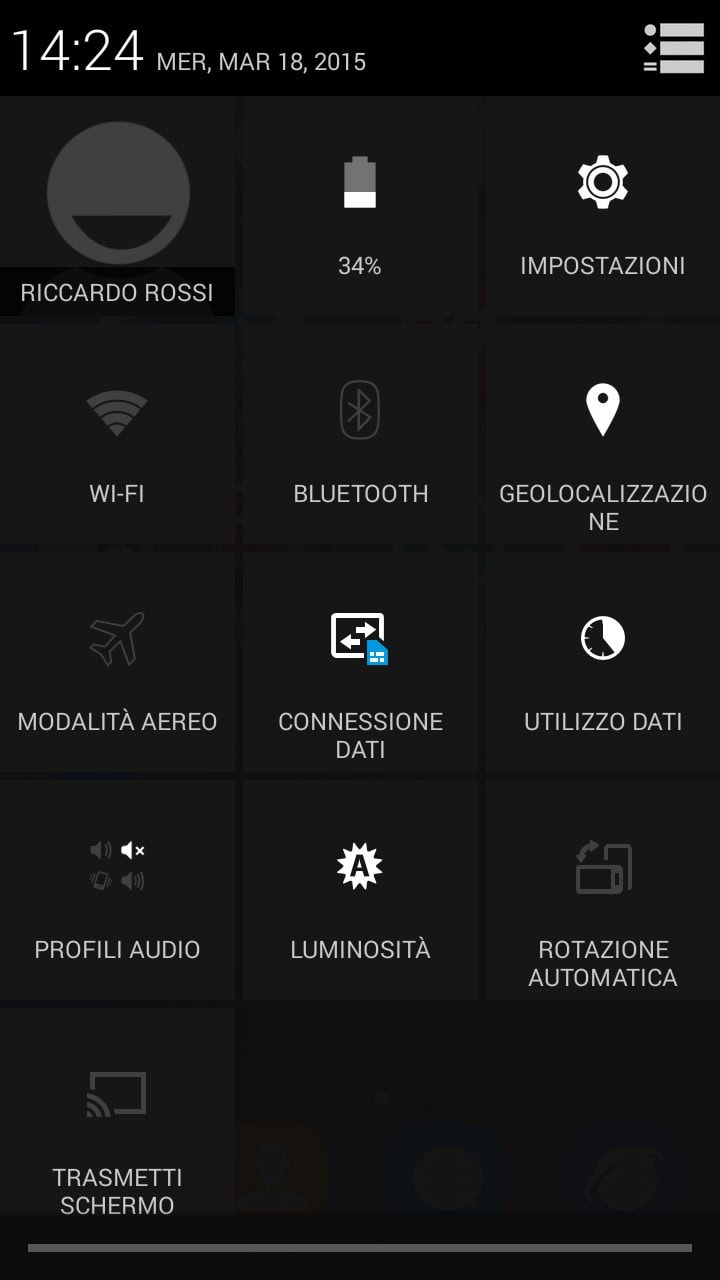
Task: Tap the Luminosità brightness tile
Action: click(360, 890)
